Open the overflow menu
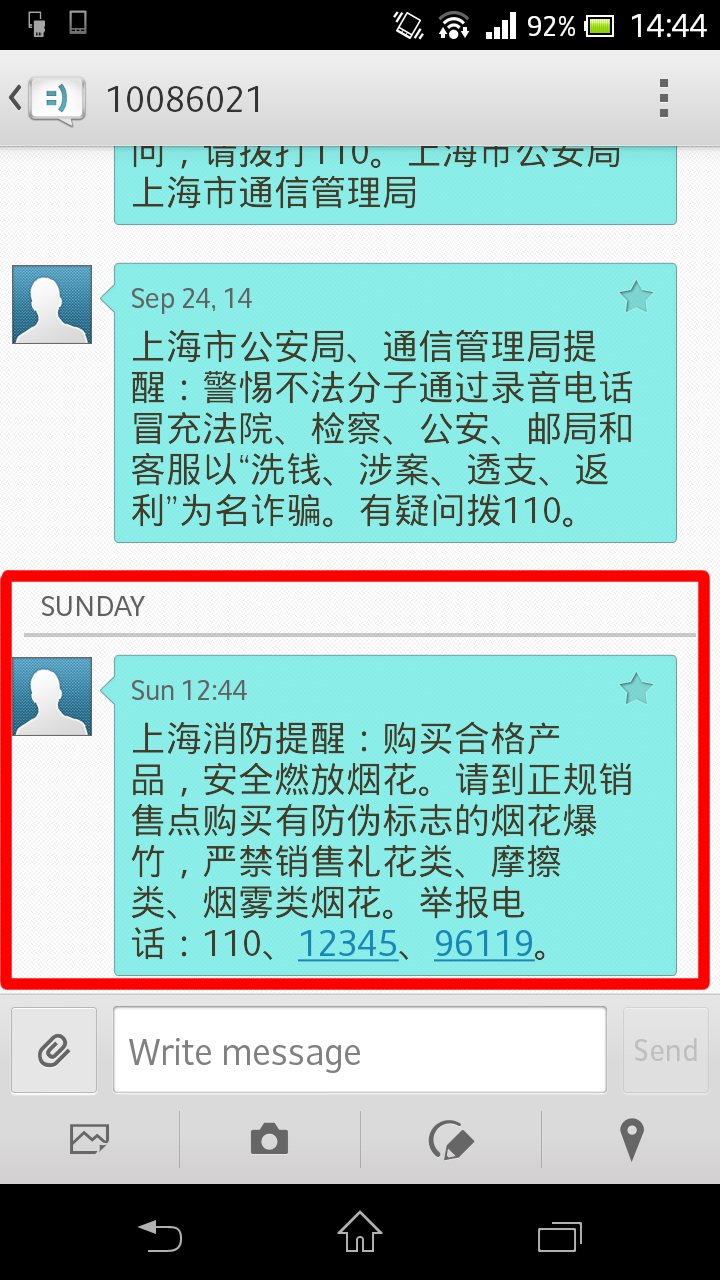The height and width of the screenshot is (1280, 720). [x=664, y=99]
